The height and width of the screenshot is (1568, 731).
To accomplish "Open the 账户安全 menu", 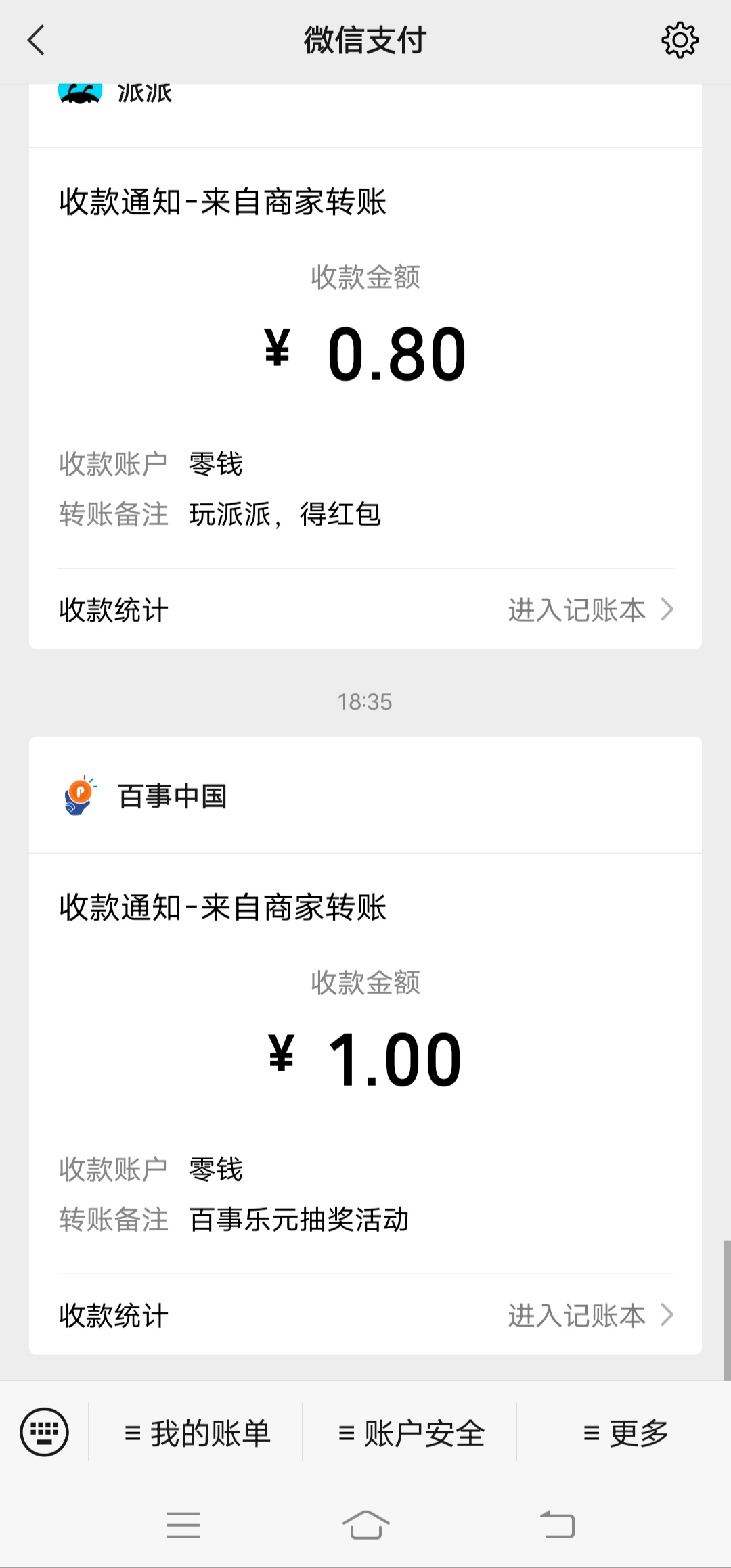I will [x=411, y=1433].
